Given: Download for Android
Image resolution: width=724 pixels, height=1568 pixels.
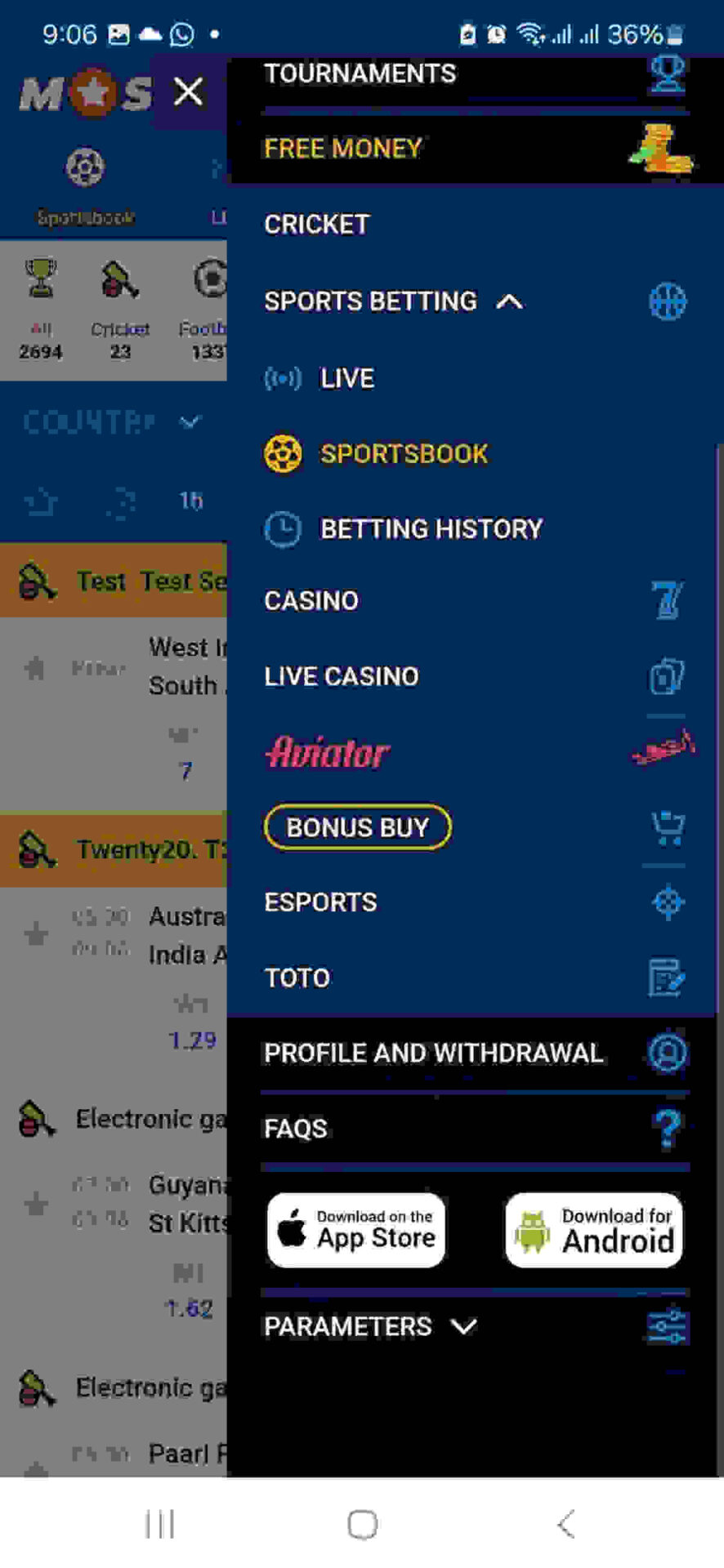Looking at the screenshot, I should click(x=594, y=1230).
